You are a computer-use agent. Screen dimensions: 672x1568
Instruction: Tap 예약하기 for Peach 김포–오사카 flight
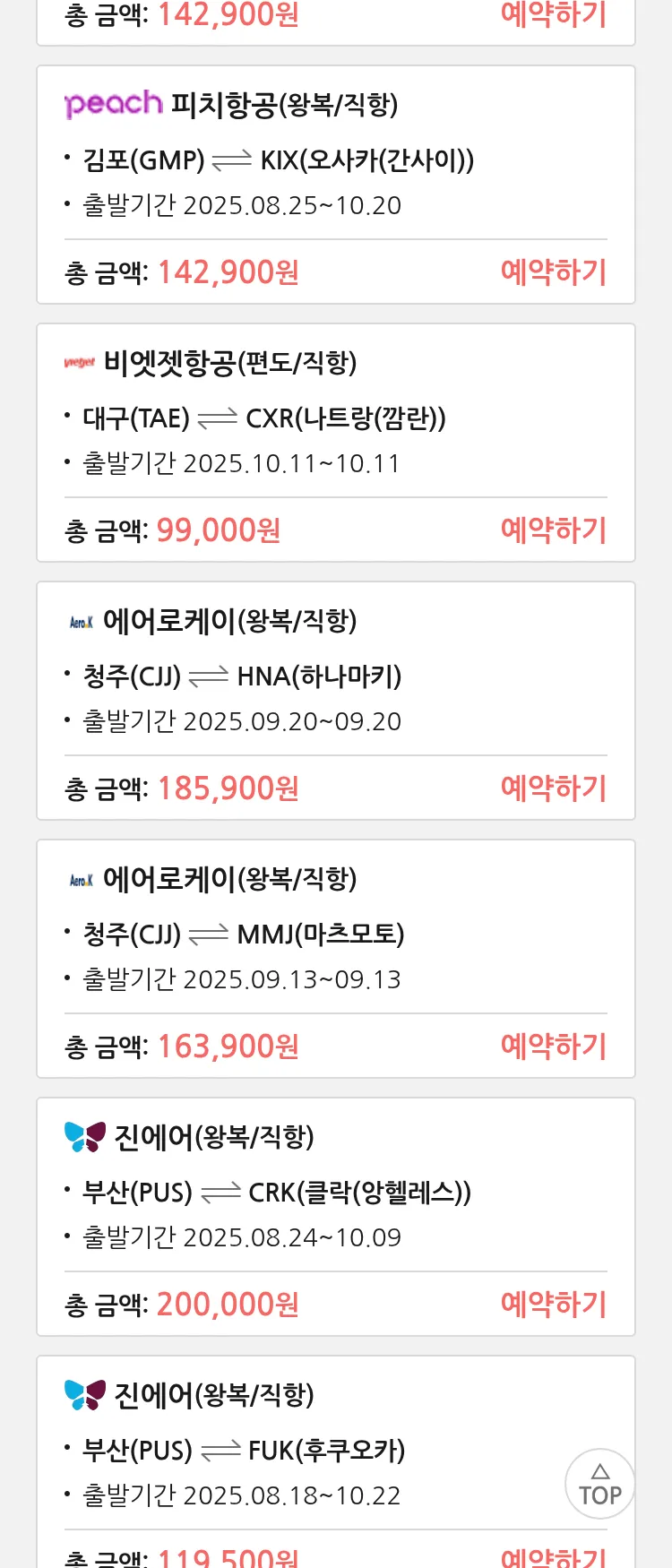point(553,272)
